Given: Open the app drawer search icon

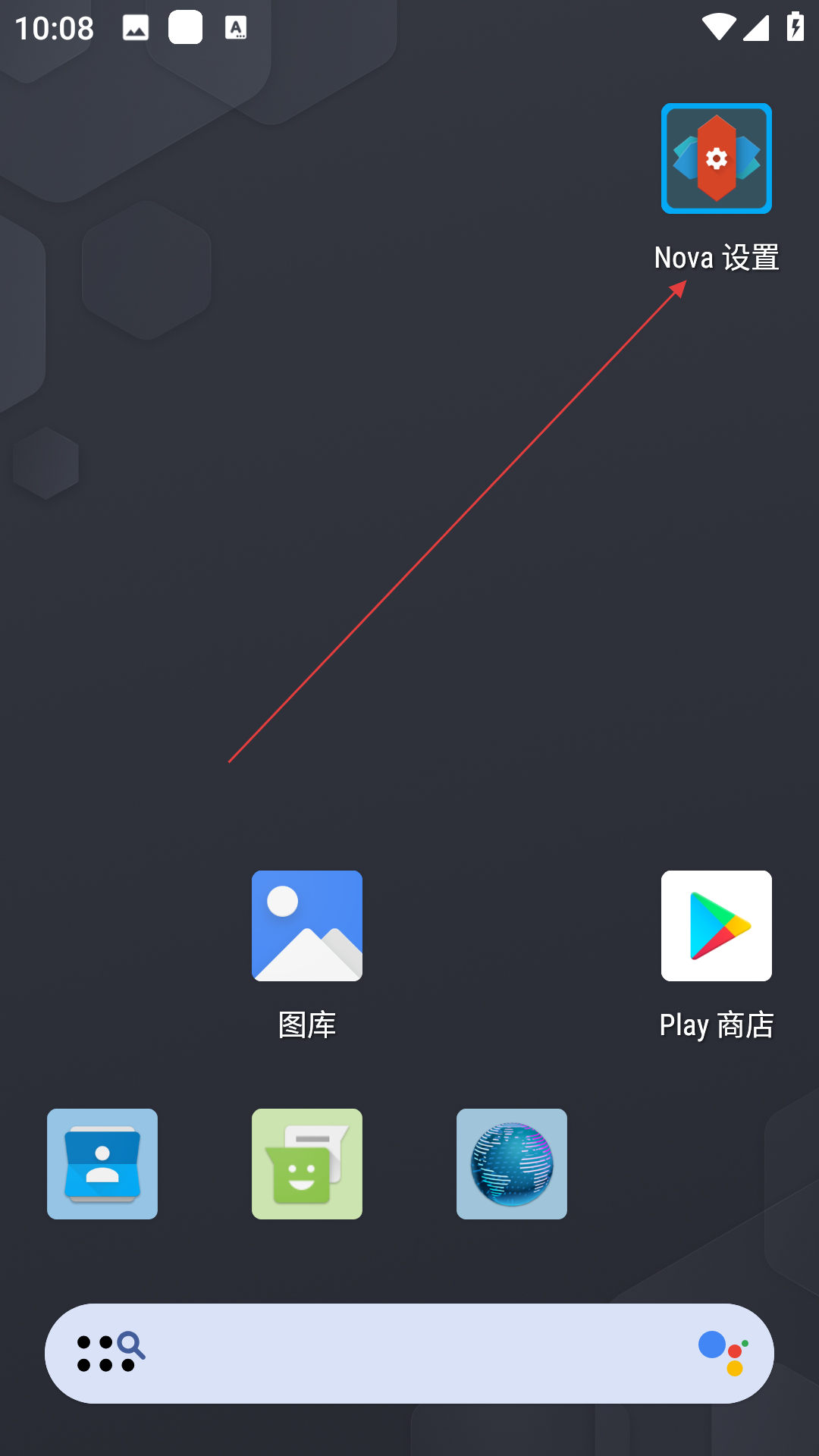Looking at the screenshot, I should click(111, 1354).
